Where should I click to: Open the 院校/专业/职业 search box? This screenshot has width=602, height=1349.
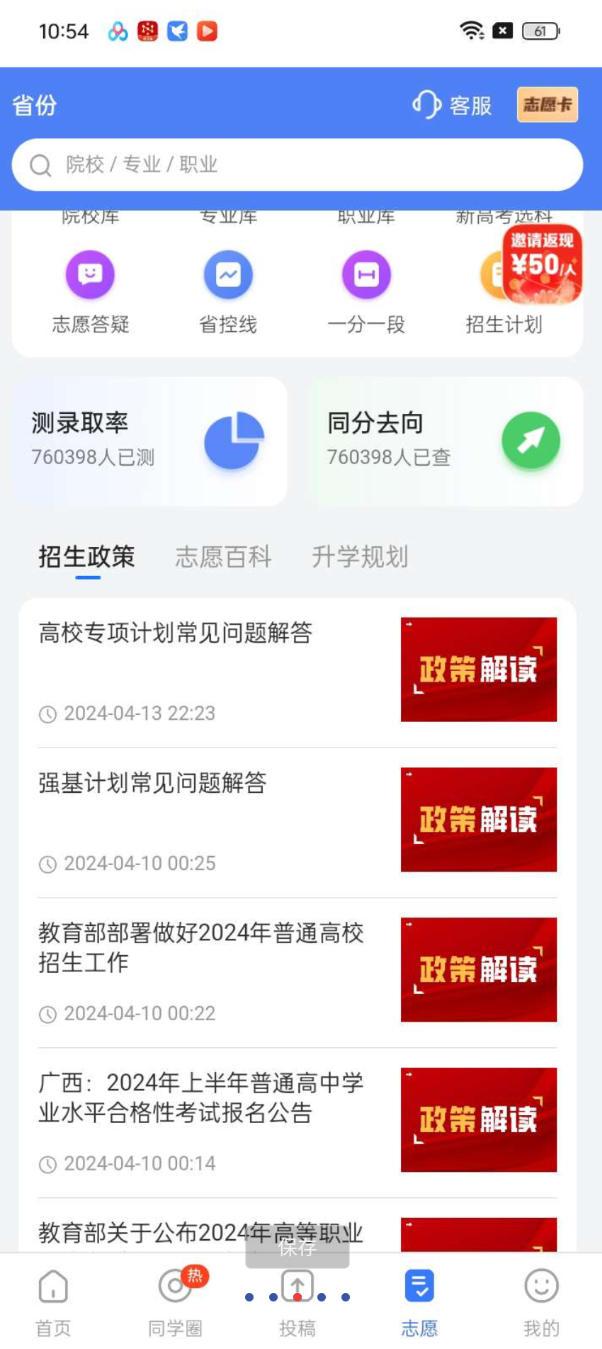pyautogui.click(x=297, y=165)
